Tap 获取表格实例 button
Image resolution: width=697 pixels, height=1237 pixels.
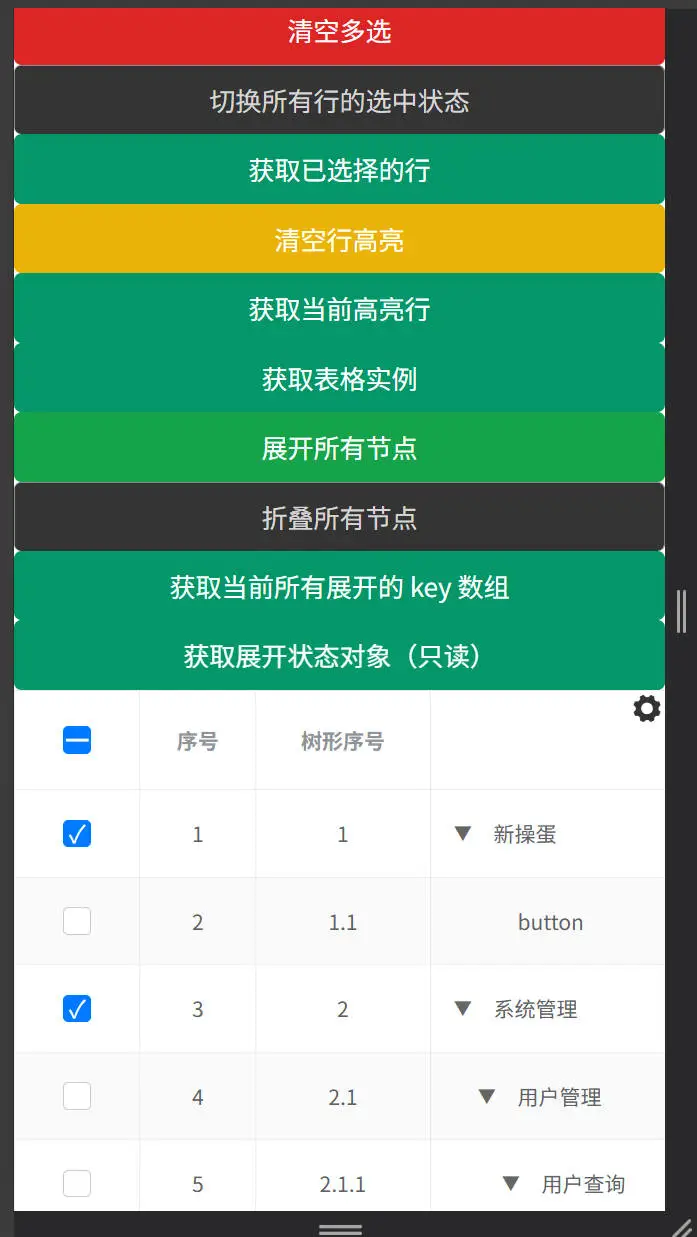[x=339, y=379]
